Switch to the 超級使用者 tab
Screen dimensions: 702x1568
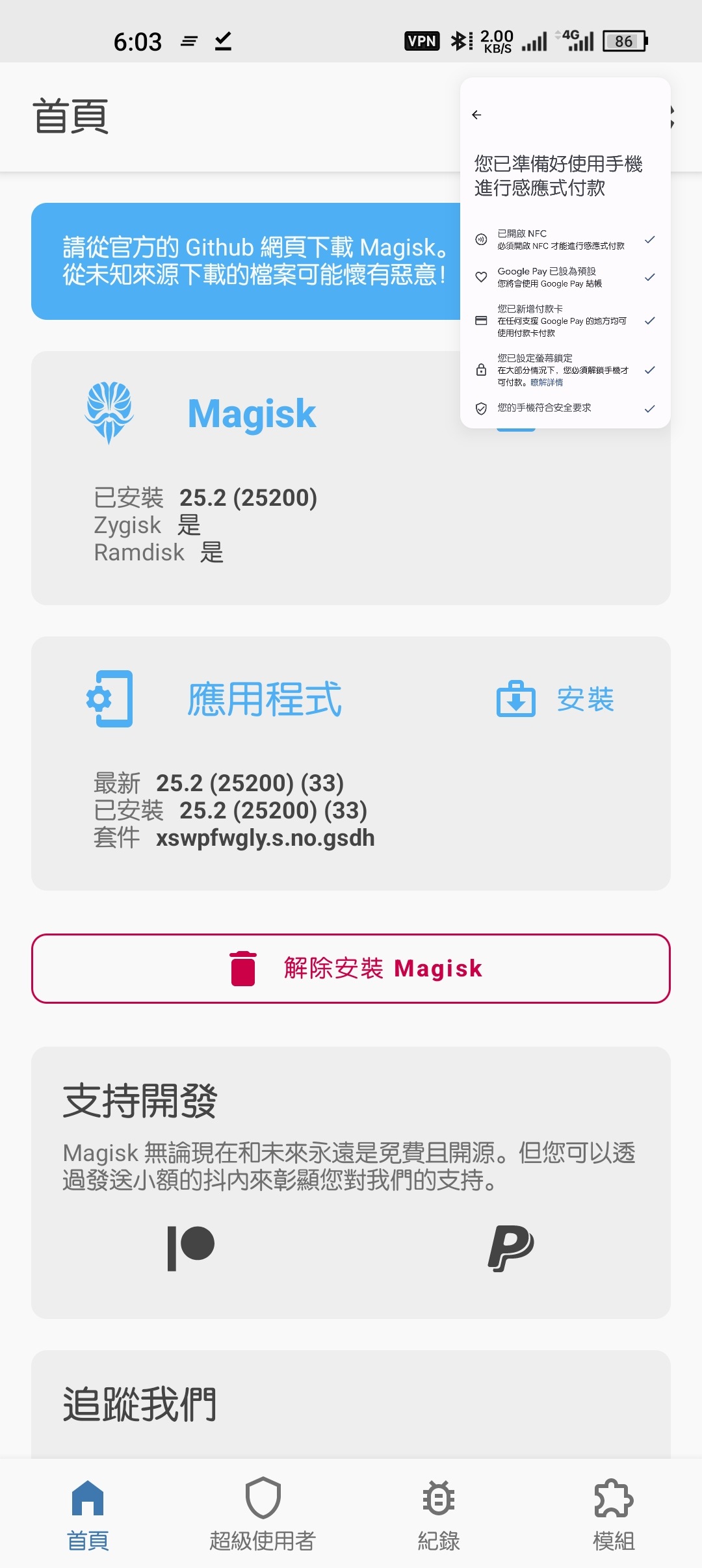(x=263, y=1515)
